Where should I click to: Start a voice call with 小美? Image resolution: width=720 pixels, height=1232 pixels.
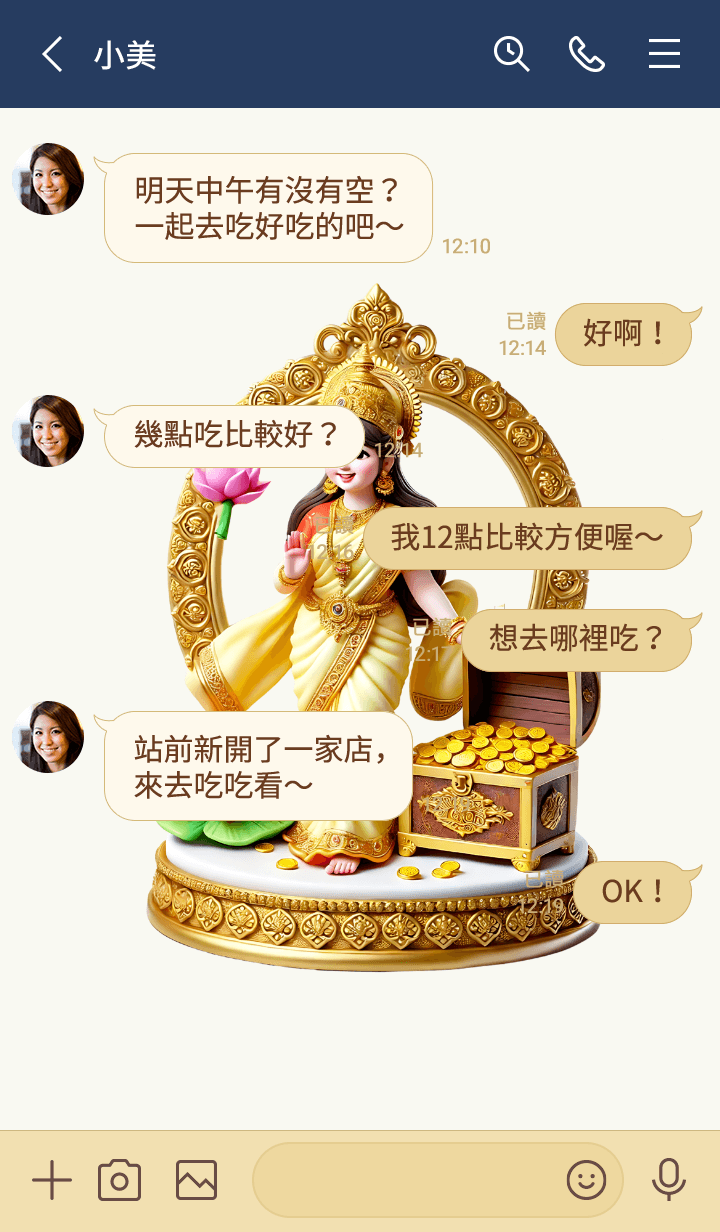coord(587,54)
